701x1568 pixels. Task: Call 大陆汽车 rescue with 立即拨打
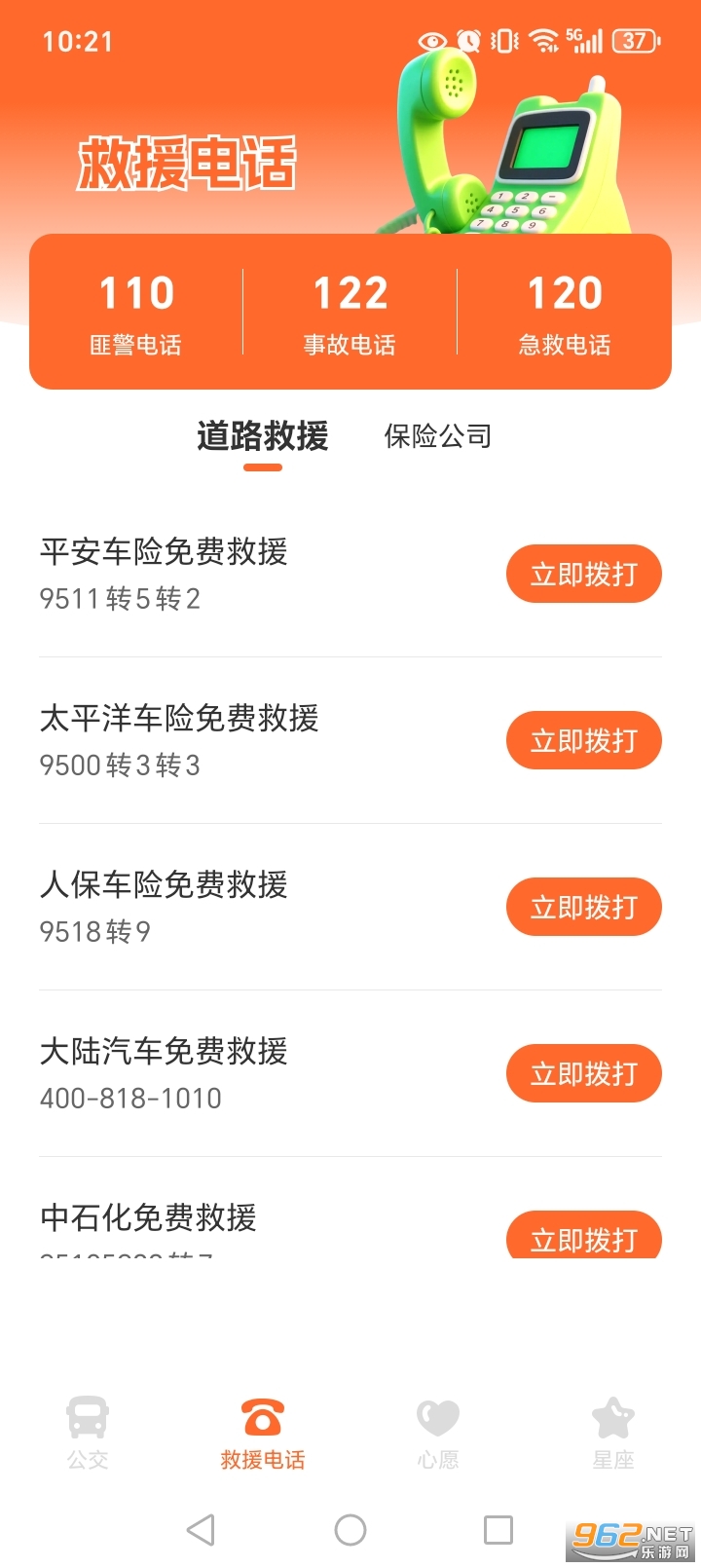pos(583,1073)
